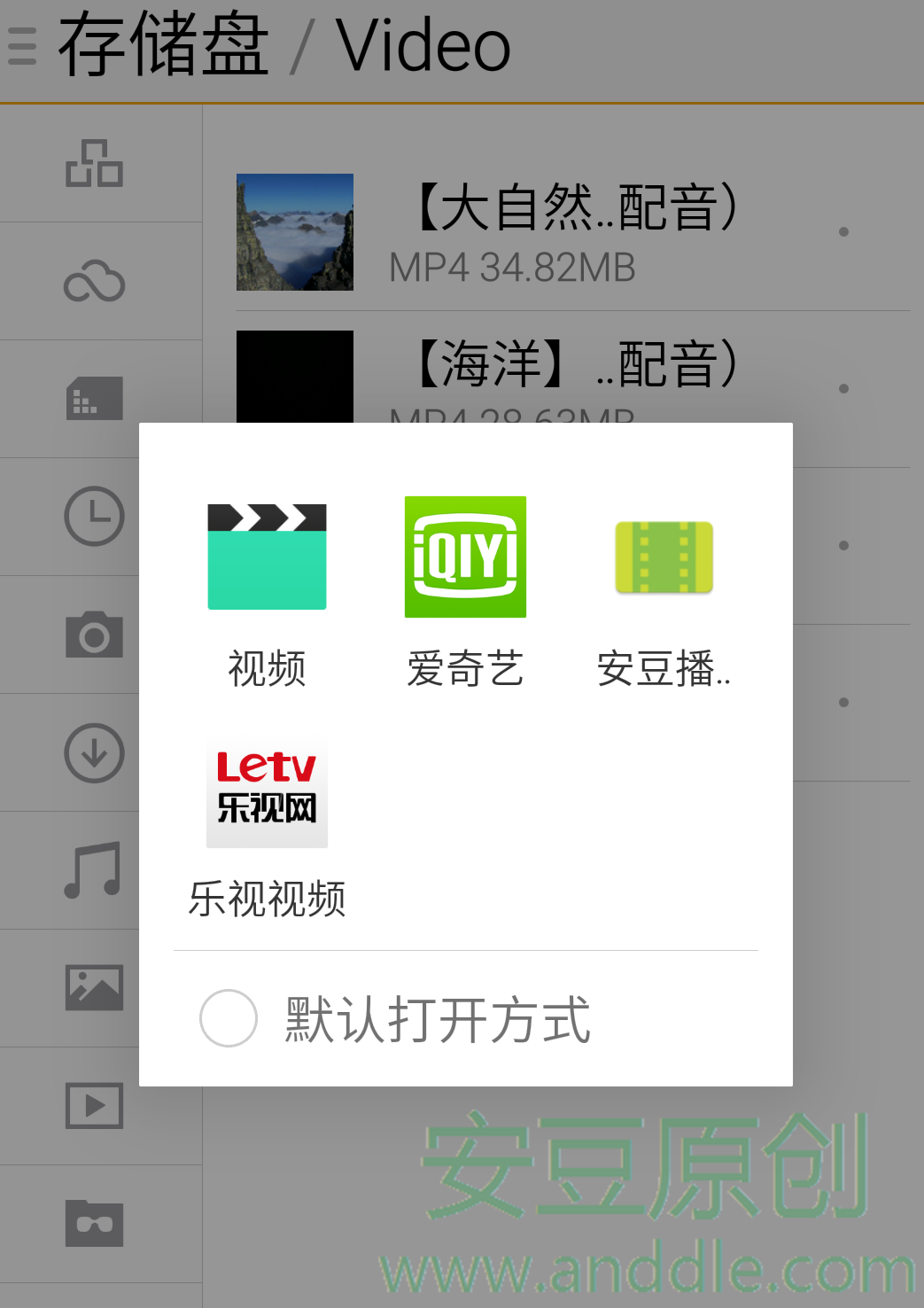Check the 默认打开方式 option

[x=229, y=1018]
